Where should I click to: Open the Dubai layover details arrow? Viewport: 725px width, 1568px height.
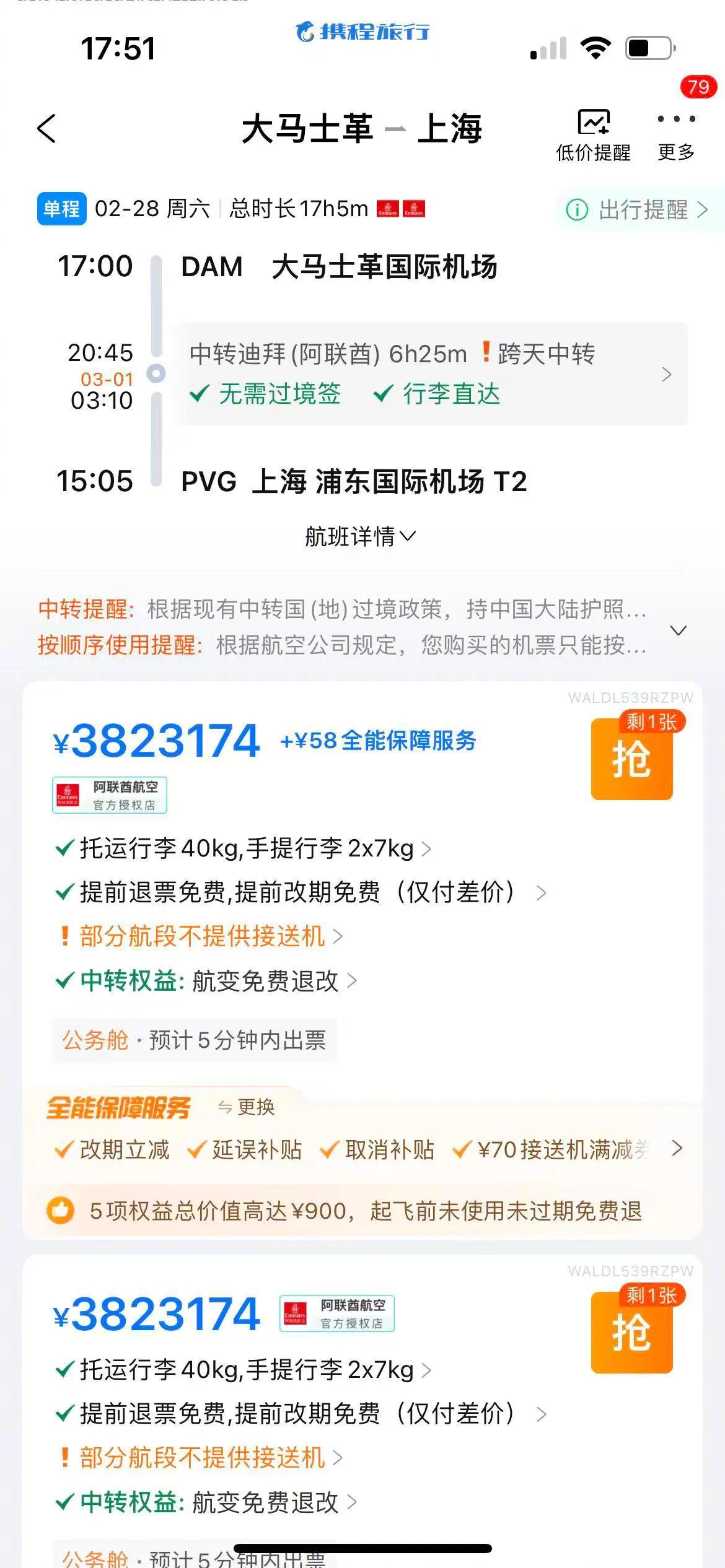tap(665, 374)
